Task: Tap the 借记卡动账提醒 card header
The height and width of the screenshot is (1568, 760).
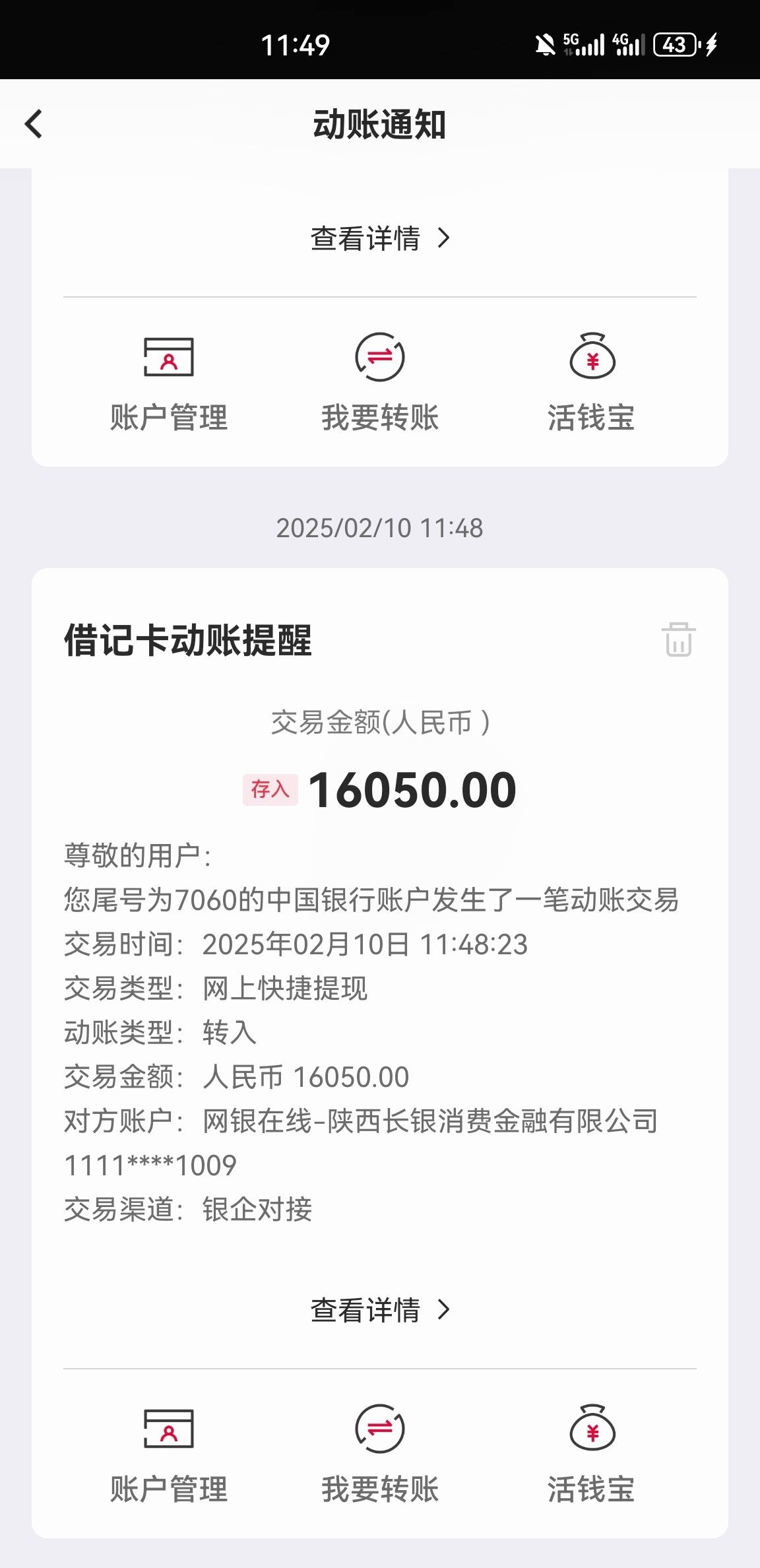Action: pyautogui.click(x=190, y=639)
